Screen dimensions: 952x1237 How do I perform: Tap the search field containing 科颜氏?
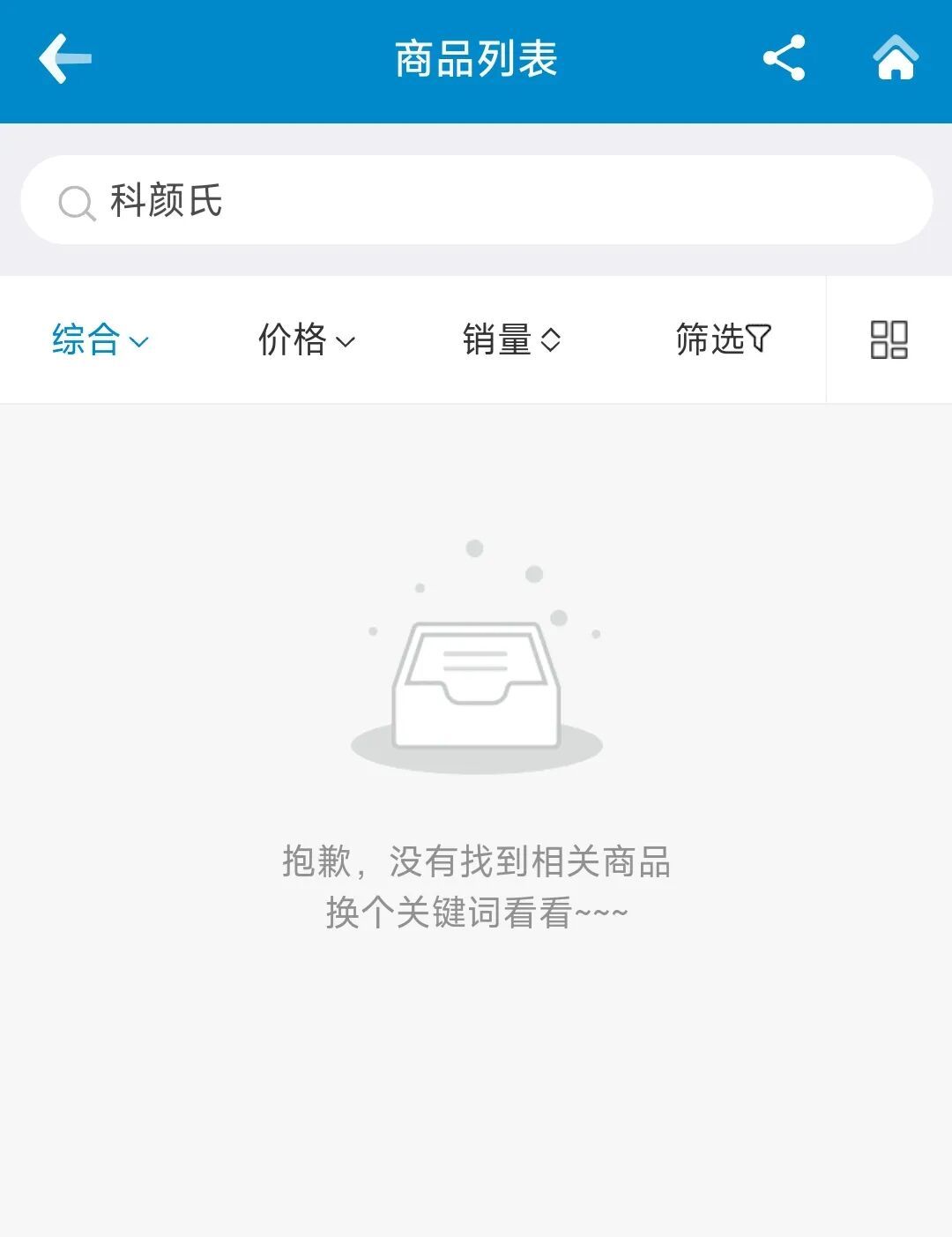click(476, 201)
